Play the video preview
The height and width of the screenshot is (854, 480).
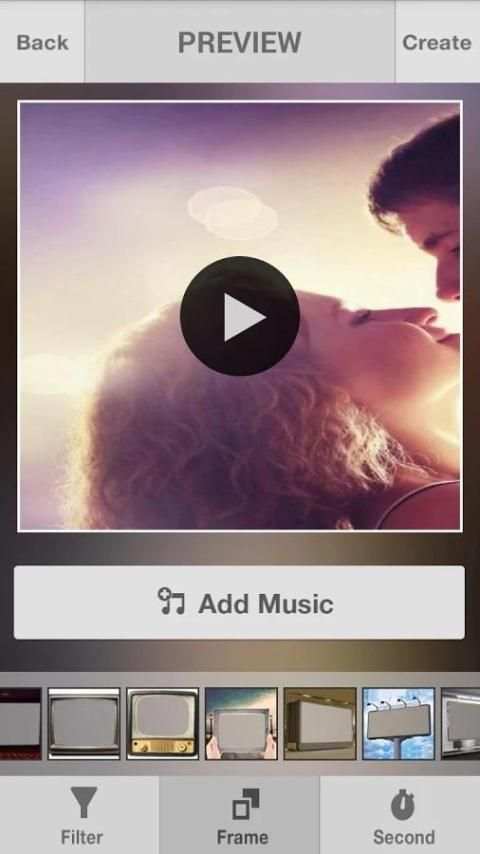[240, 316]
